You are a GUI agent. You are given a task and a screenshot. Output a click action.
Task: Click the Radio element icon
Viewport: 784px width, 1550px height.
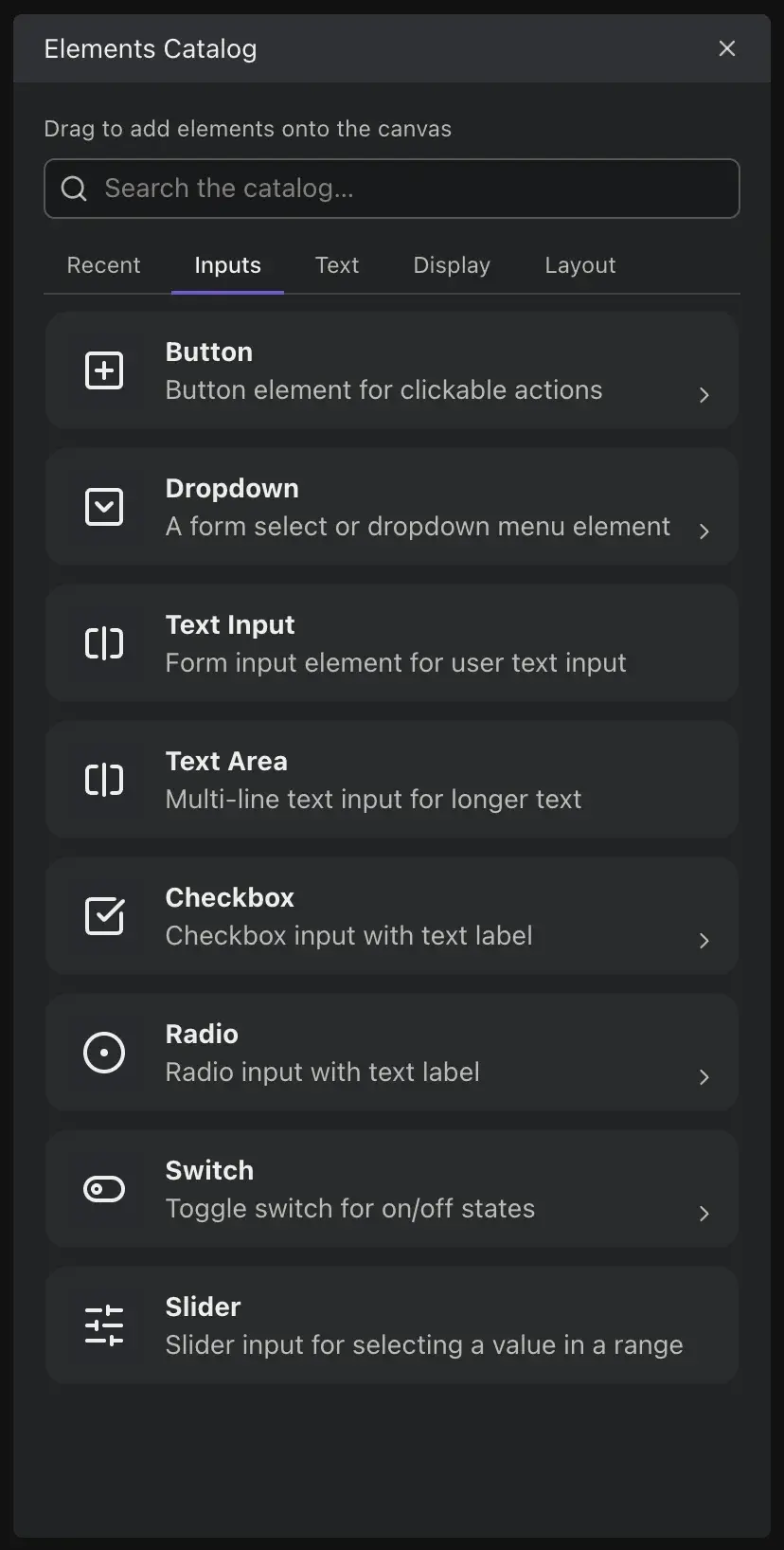104,1052
